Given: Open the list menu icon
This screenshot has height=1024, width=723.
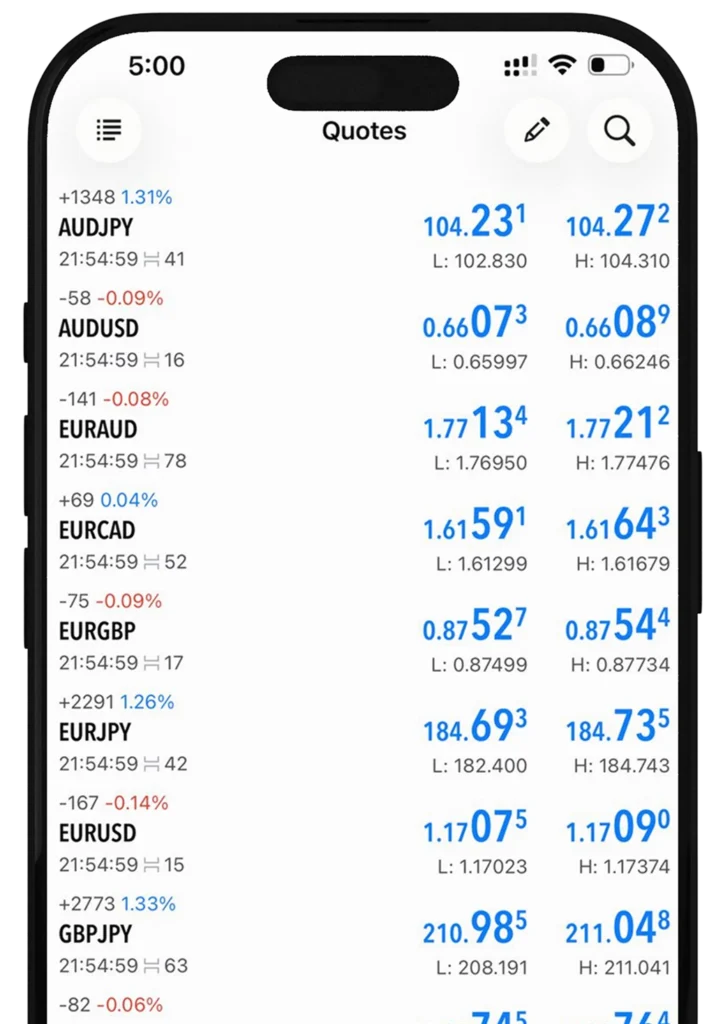Looking at the screenshot, I should [108, 130].
